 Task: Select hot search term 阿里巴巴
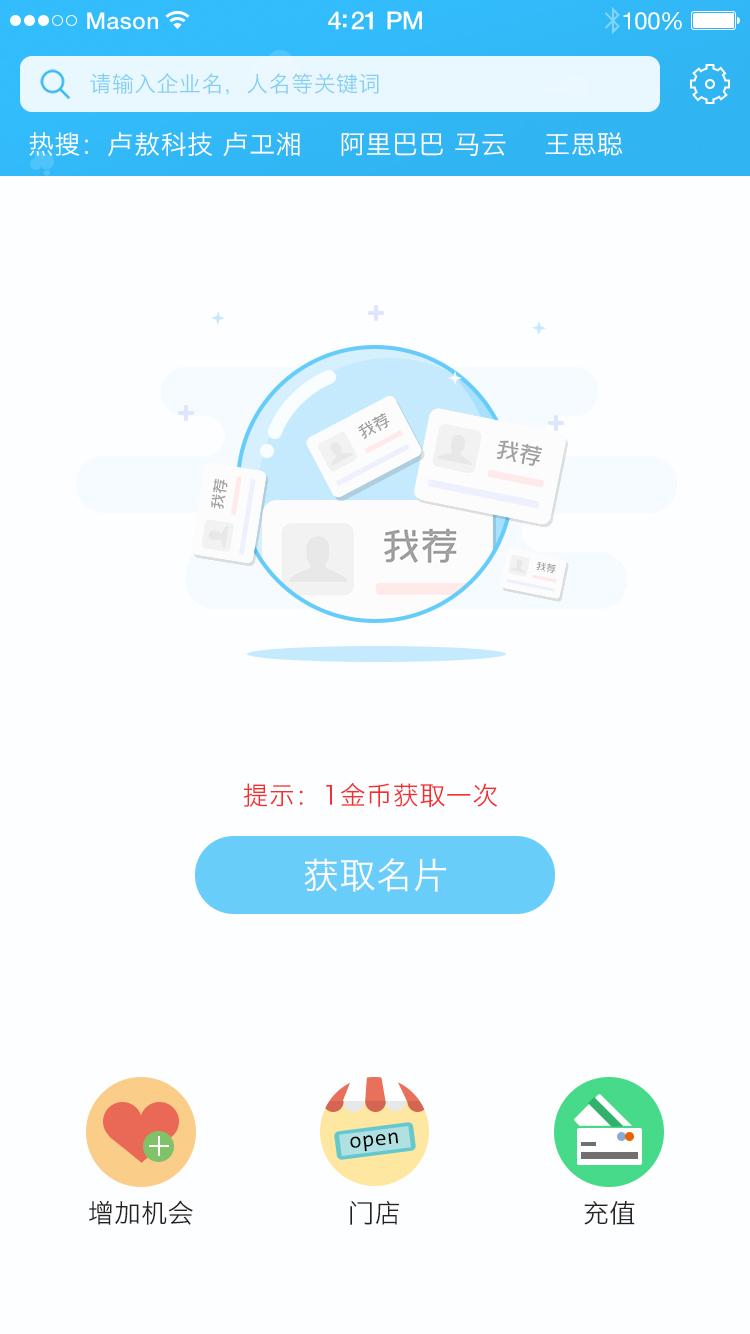[391, 145]
